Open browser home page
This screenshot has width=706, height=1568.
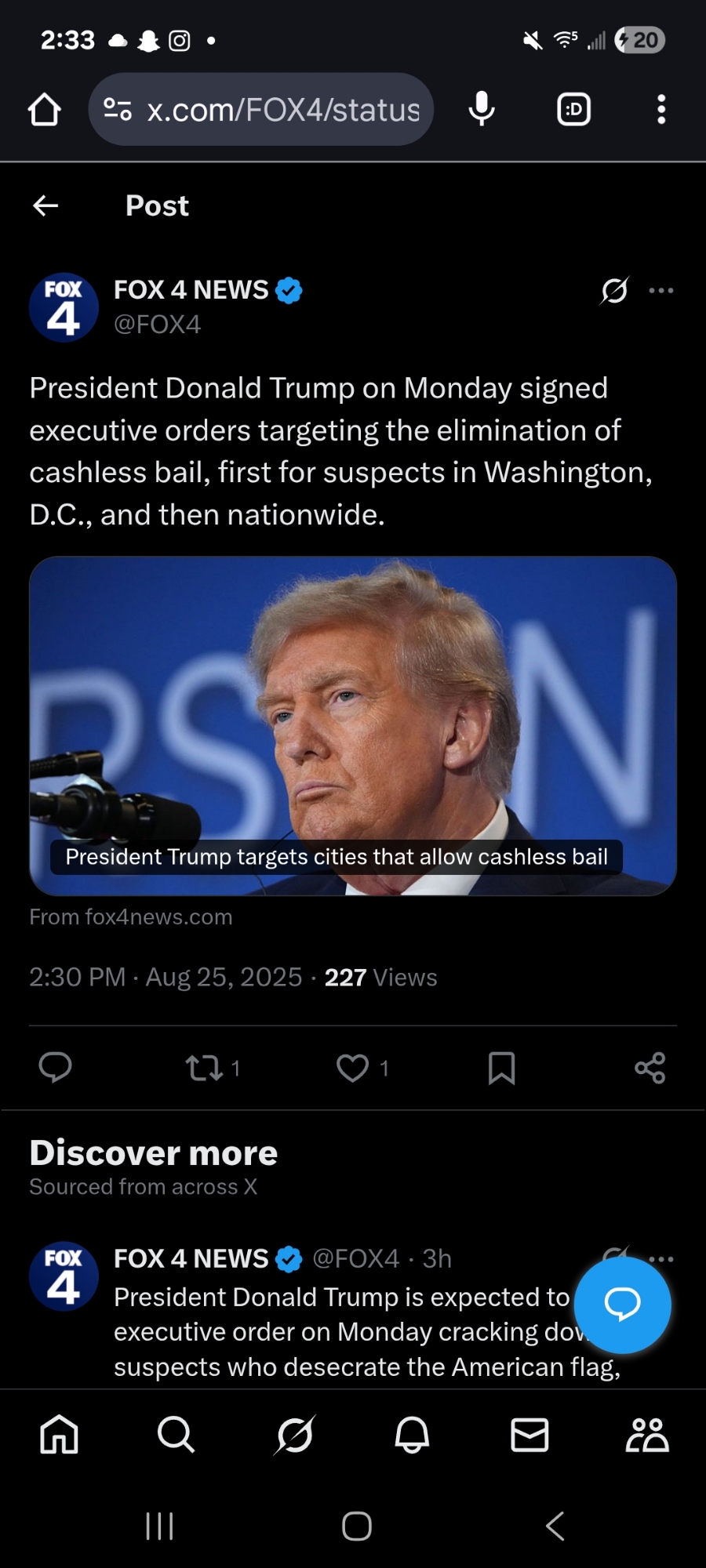45,110
